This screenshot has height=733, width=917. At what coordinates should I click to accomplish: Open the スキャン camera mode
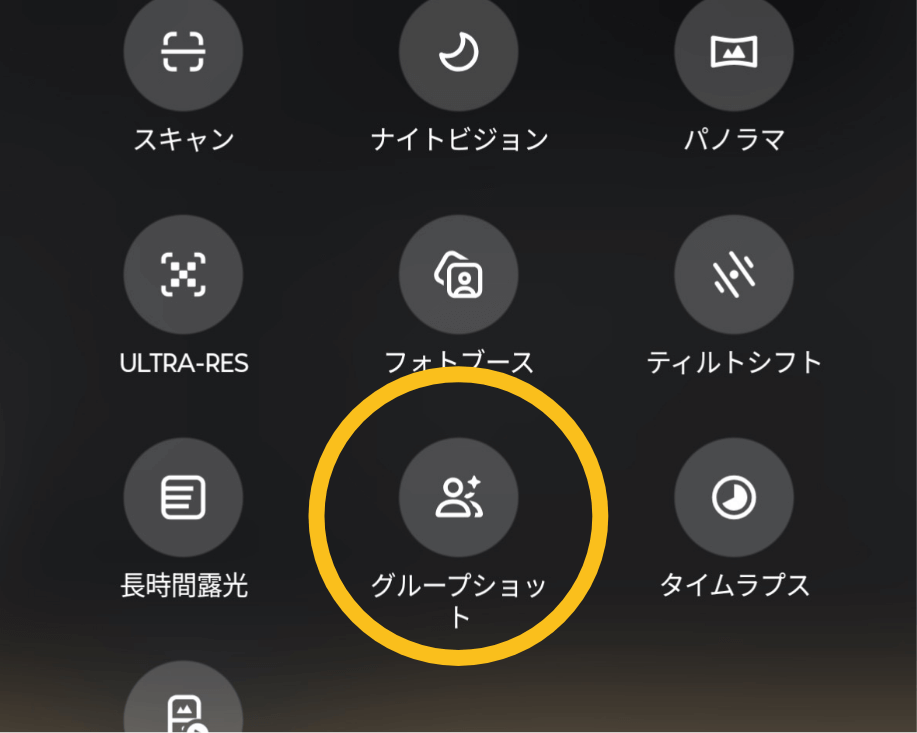point(183,53)
